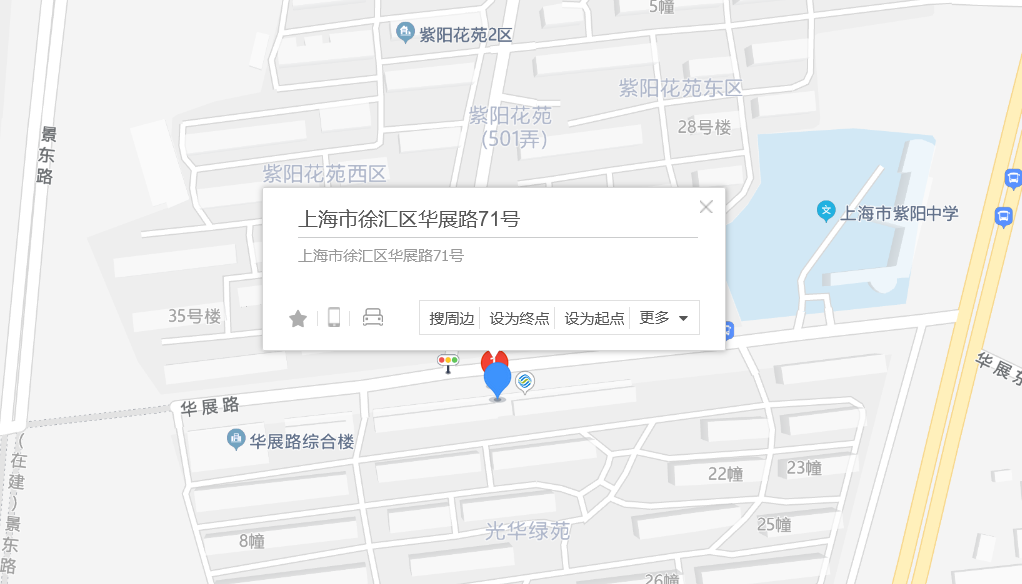Send location to phone
Image resolution: width=1022 pixels, height=584 pixels.
point(334,318)
